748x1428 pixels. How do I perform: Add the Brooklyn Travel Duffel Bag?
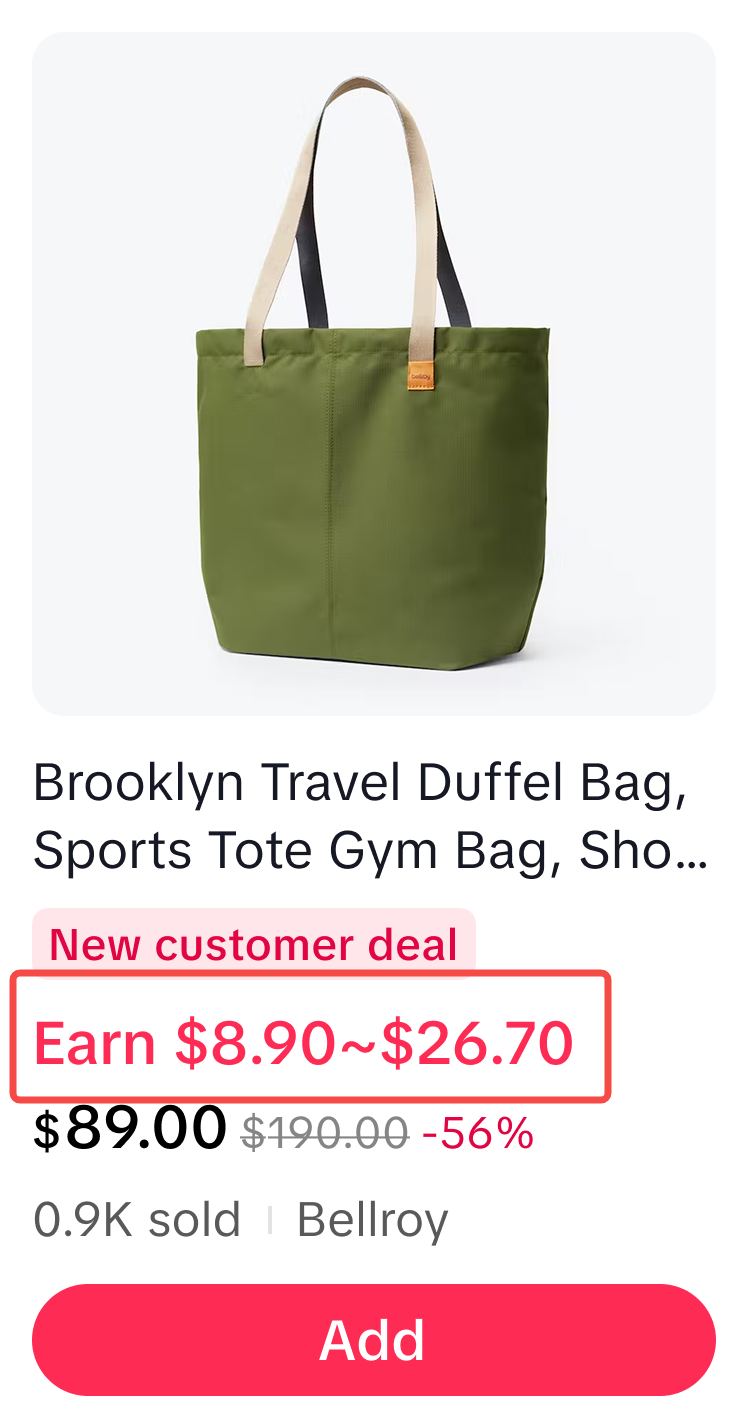[x=373, y=1339]
